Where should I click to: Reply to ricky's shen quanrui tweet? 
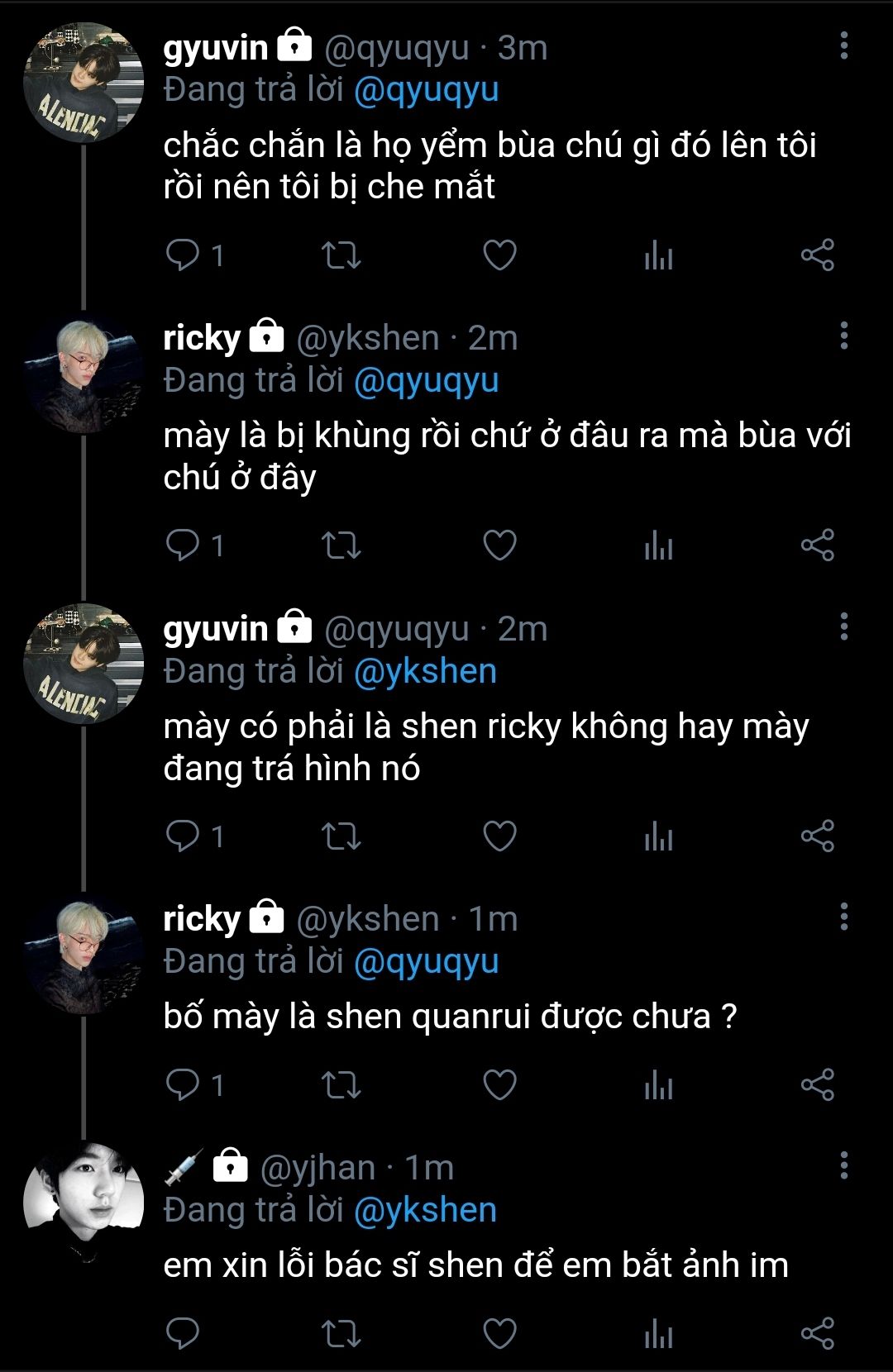[x=183, y=1085]
